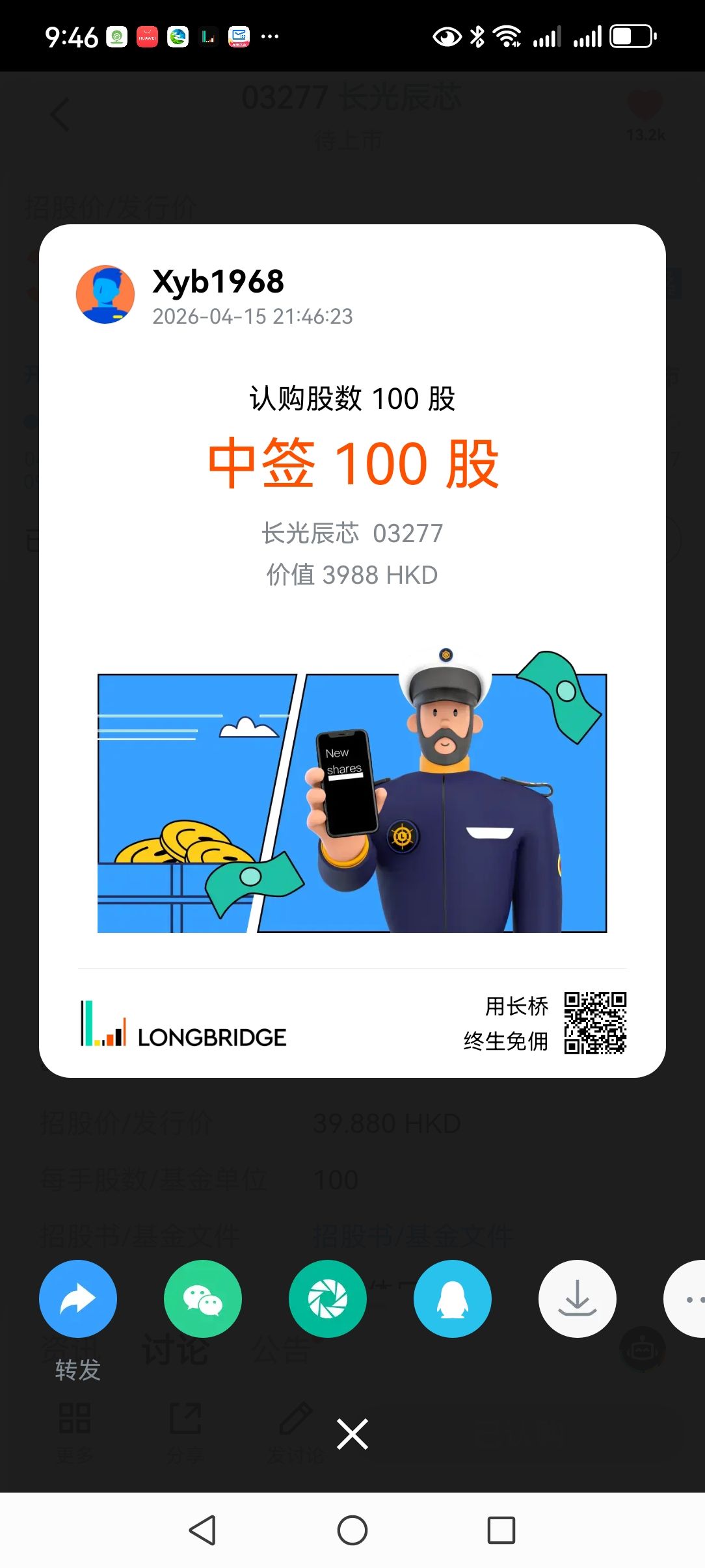This screenshot has width=705, height=1568.
Task: Download the share image
Action: pyautogui.click(x=577, y=1299)
